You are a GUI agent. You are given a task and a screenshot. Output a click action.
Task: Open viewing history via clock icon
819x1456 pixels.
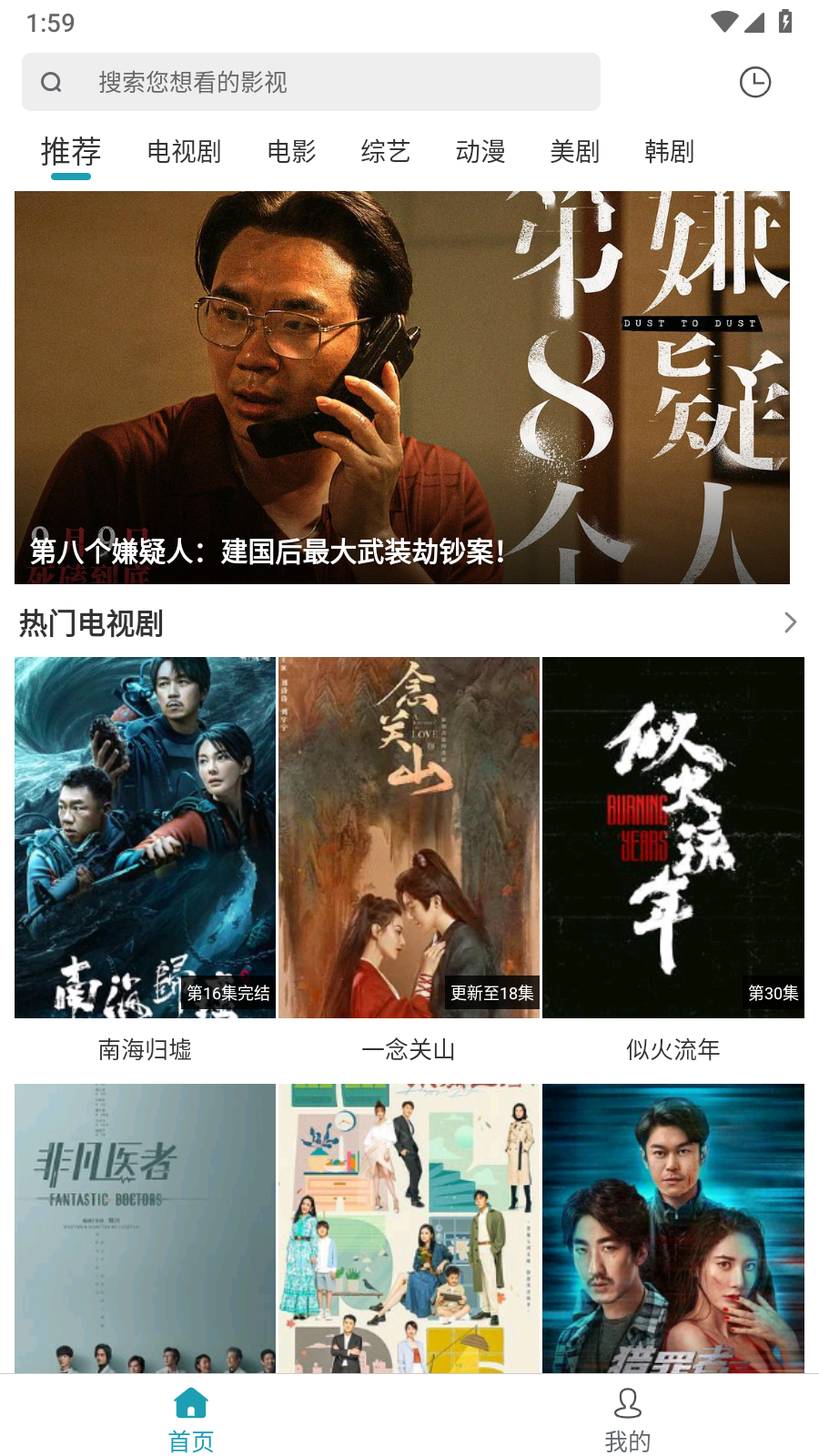click(x=754, y=82)
